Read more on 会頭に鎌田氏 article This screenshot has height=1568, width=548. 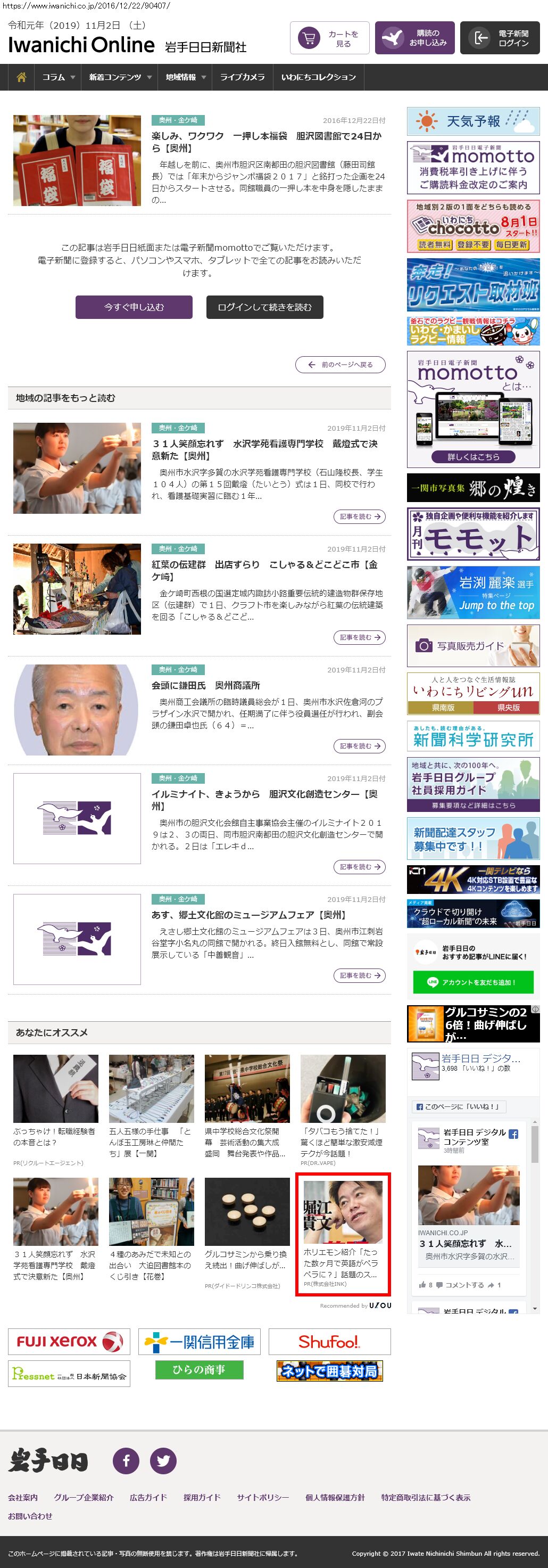(359, 746)
